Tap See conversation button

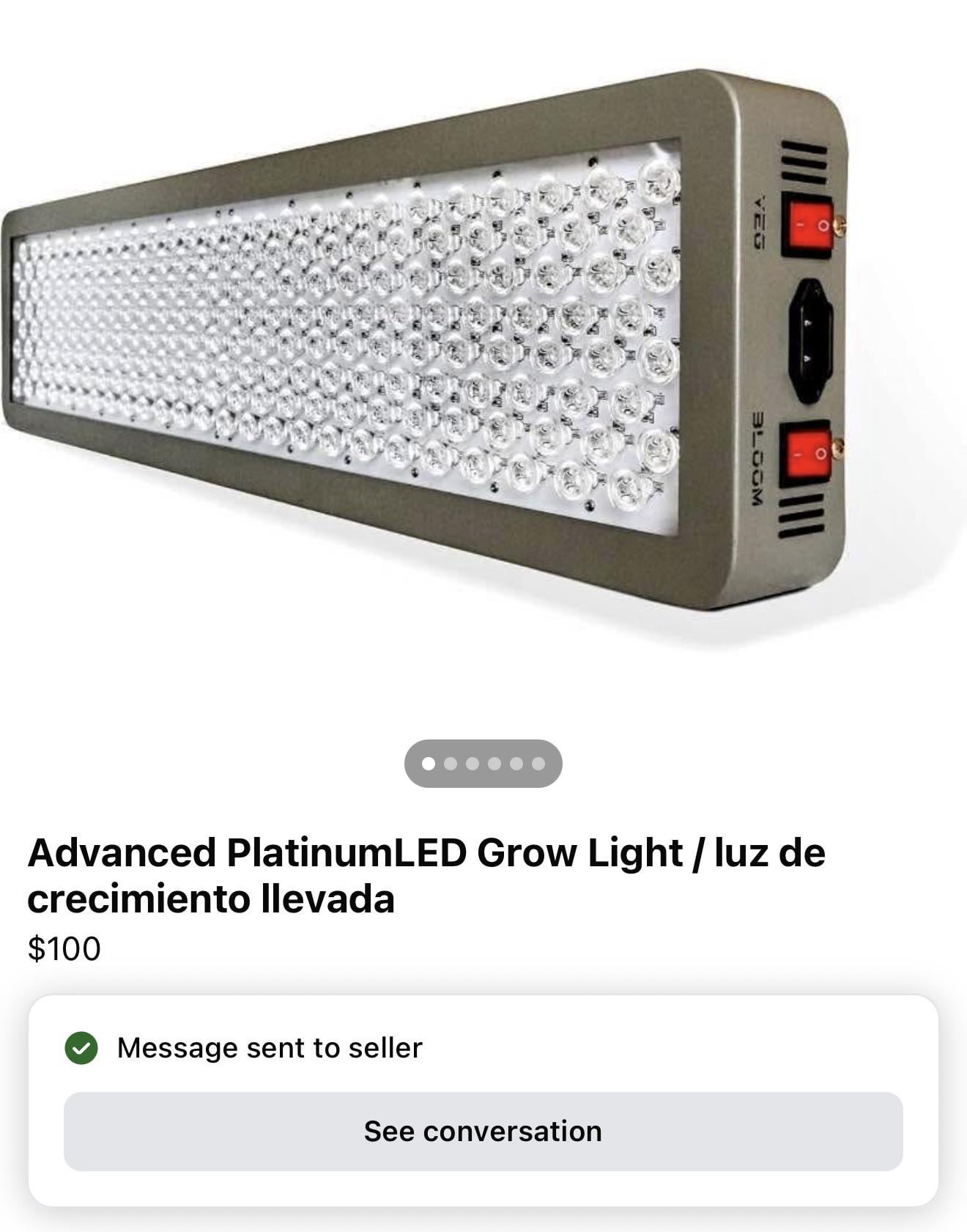(x=483, y=1131)
